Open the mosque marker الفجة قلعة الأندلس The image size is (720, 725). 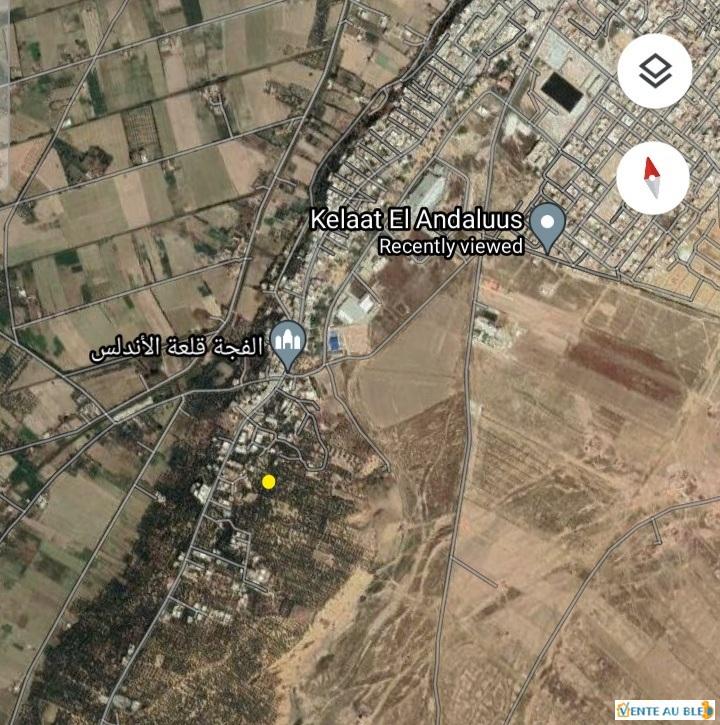(x=289, y=344)
